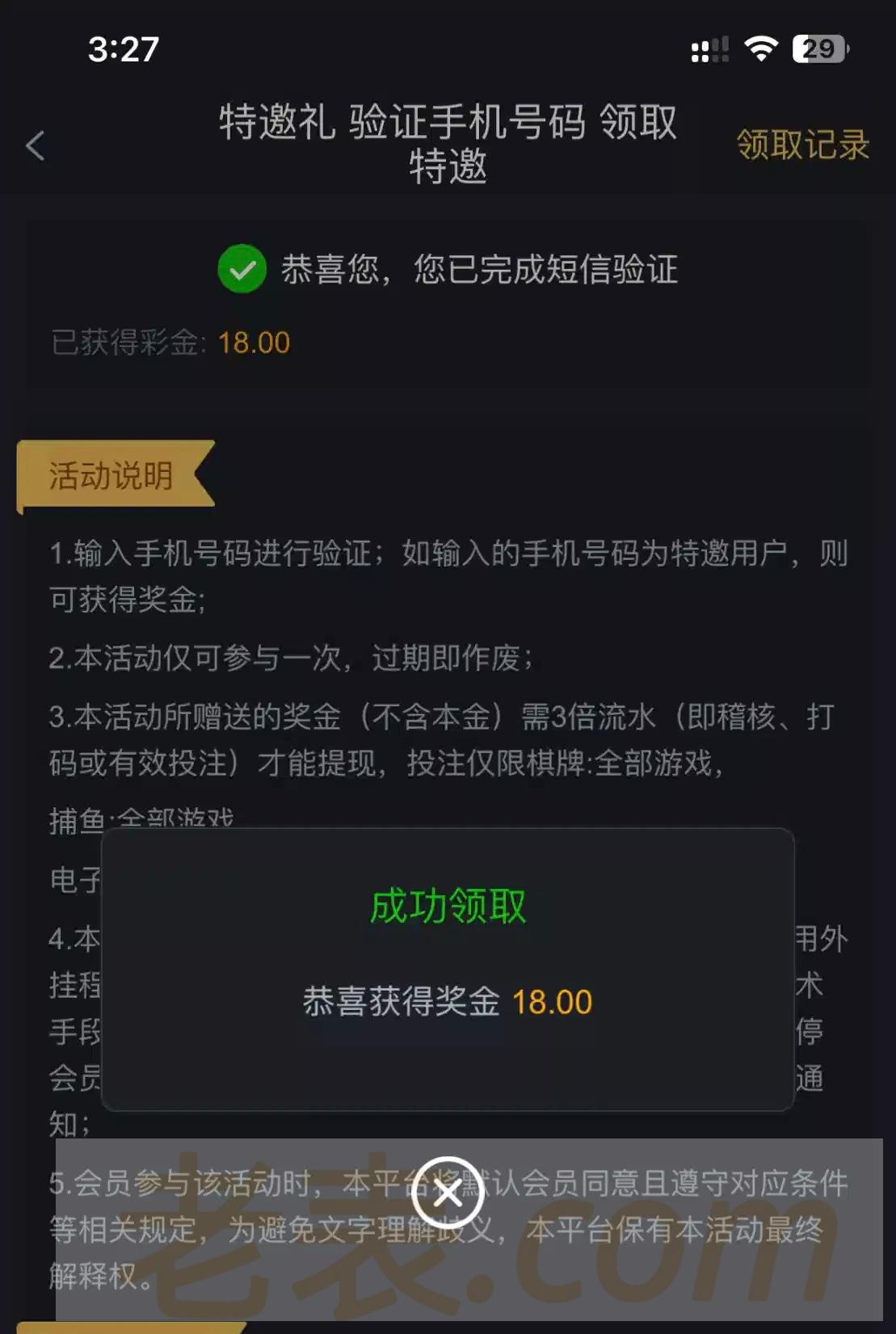Viewport: 896px width, 1334px height.
Task: Close the 成功领取 popup
Action: (x=448, y=1191)
